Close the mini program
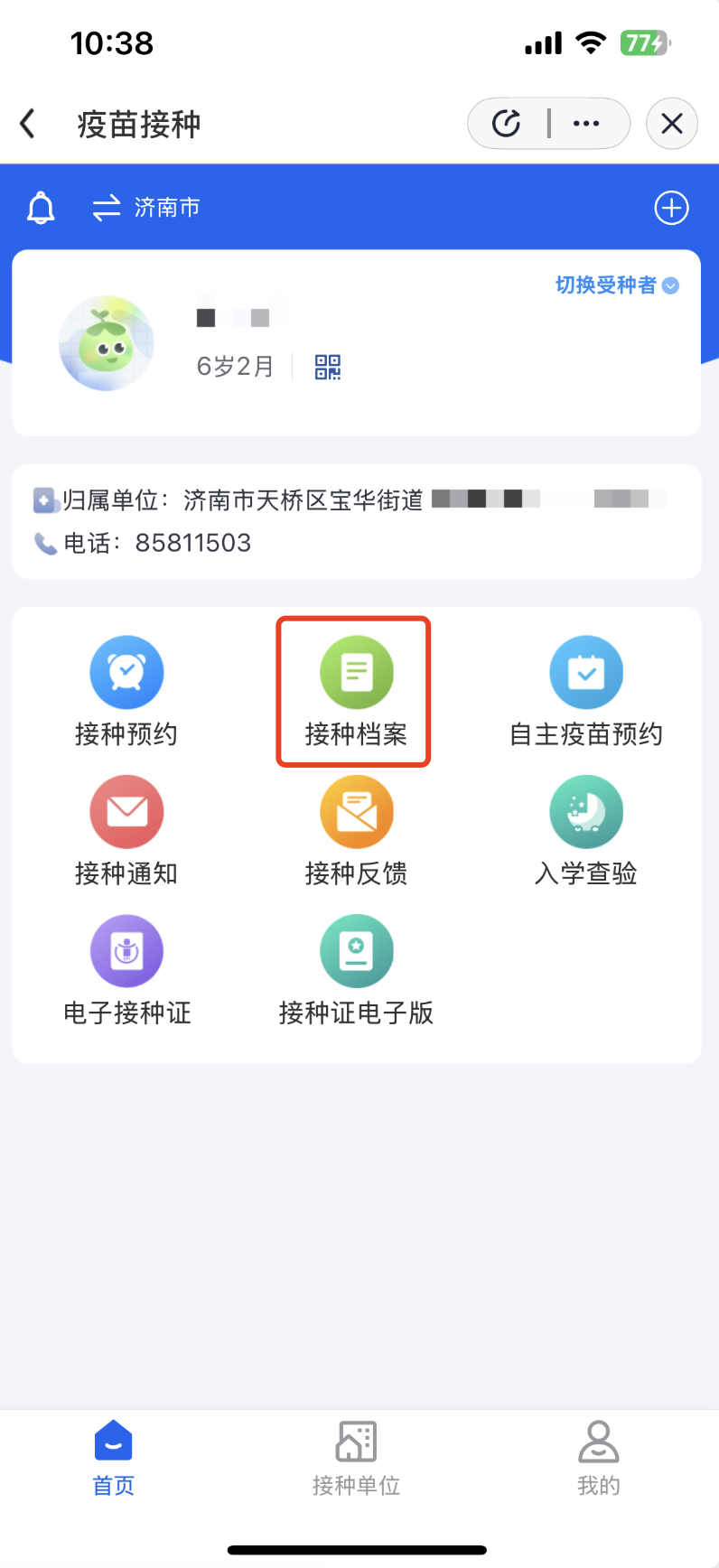This screenshot has height=1568, width=719. coord(671,124)
